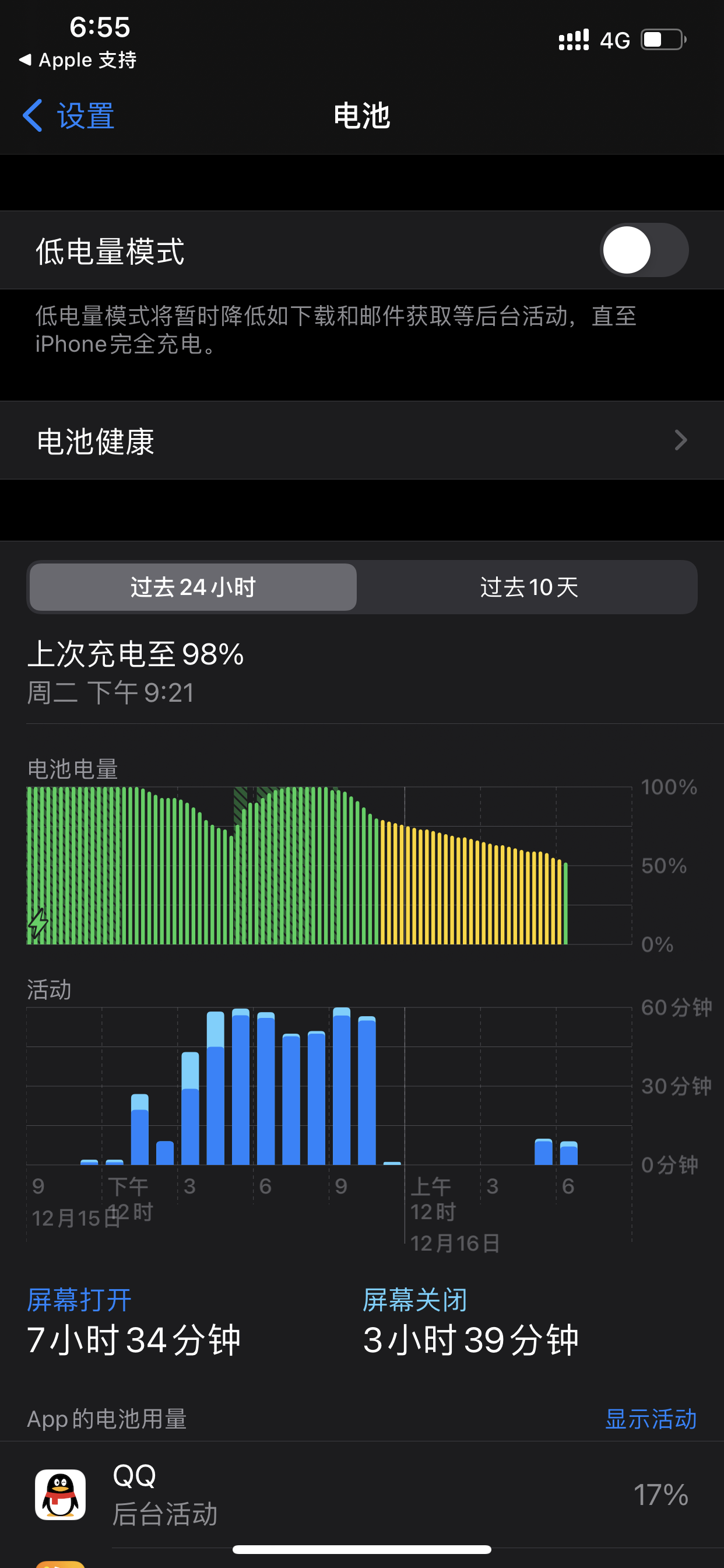
Task: Select the 过去24小时 tab
Action: [x=192, y=587]
